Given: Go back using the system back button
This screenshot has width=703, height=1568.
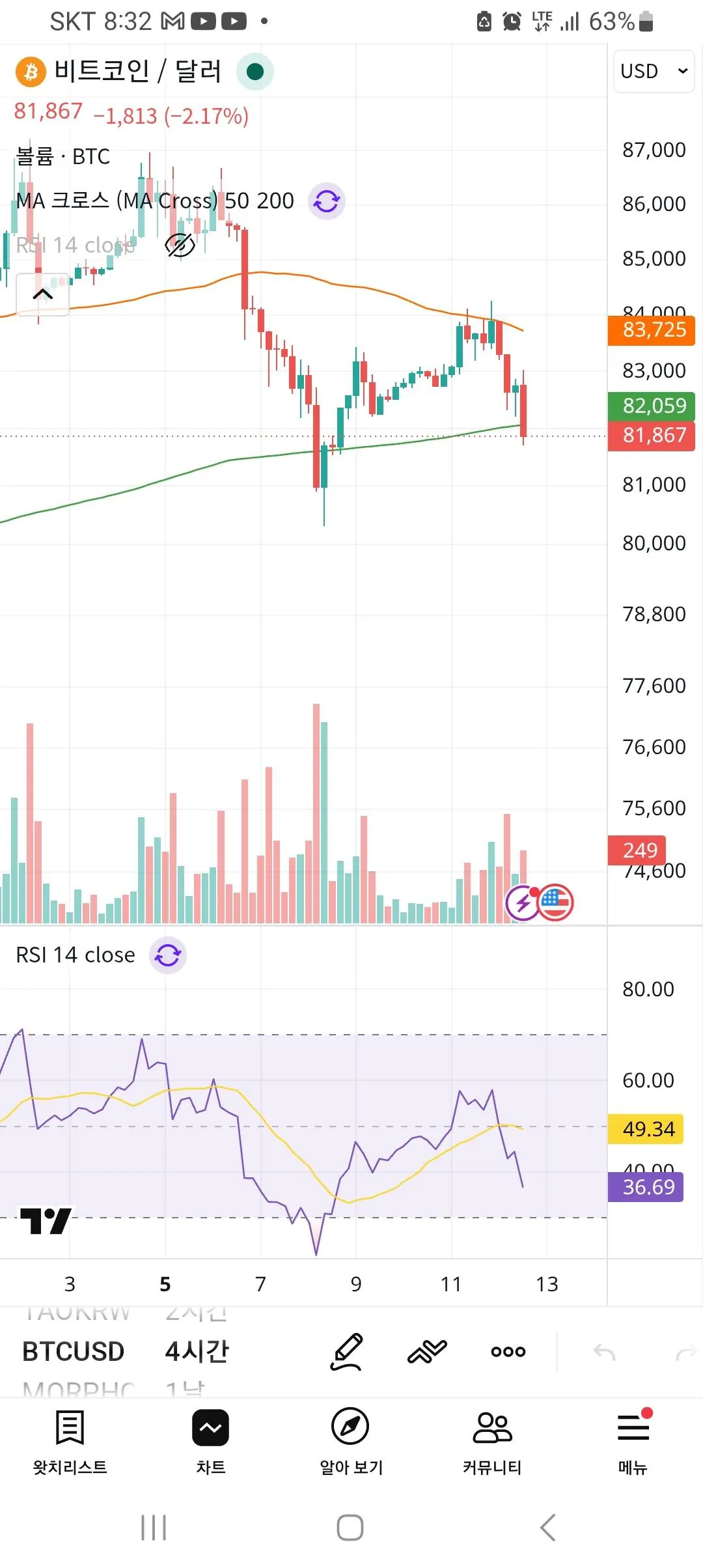Looking at the screenshot, I should click(548, 1527).
